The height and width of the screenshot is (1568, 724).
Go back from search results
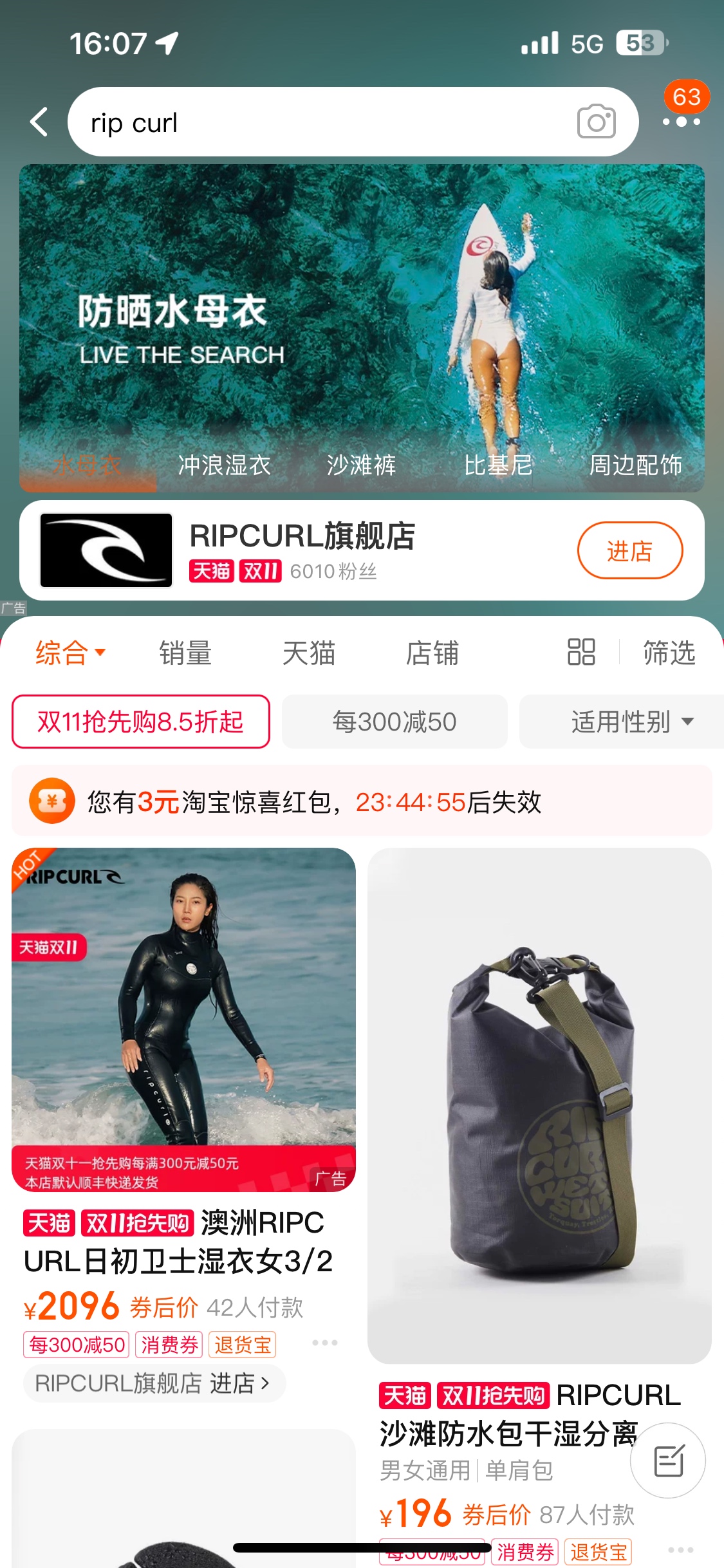click(39, 122)
